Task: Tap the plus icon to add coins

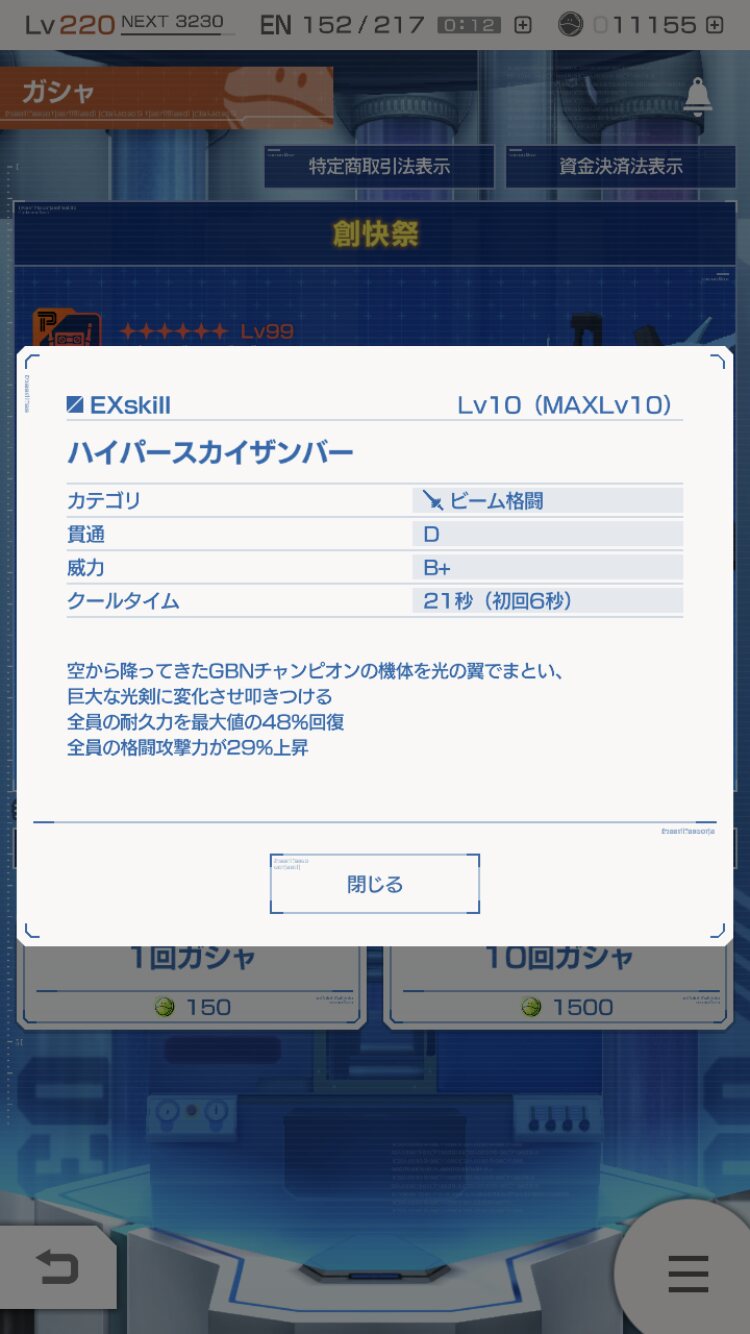Action: click(x=714, y=25)
